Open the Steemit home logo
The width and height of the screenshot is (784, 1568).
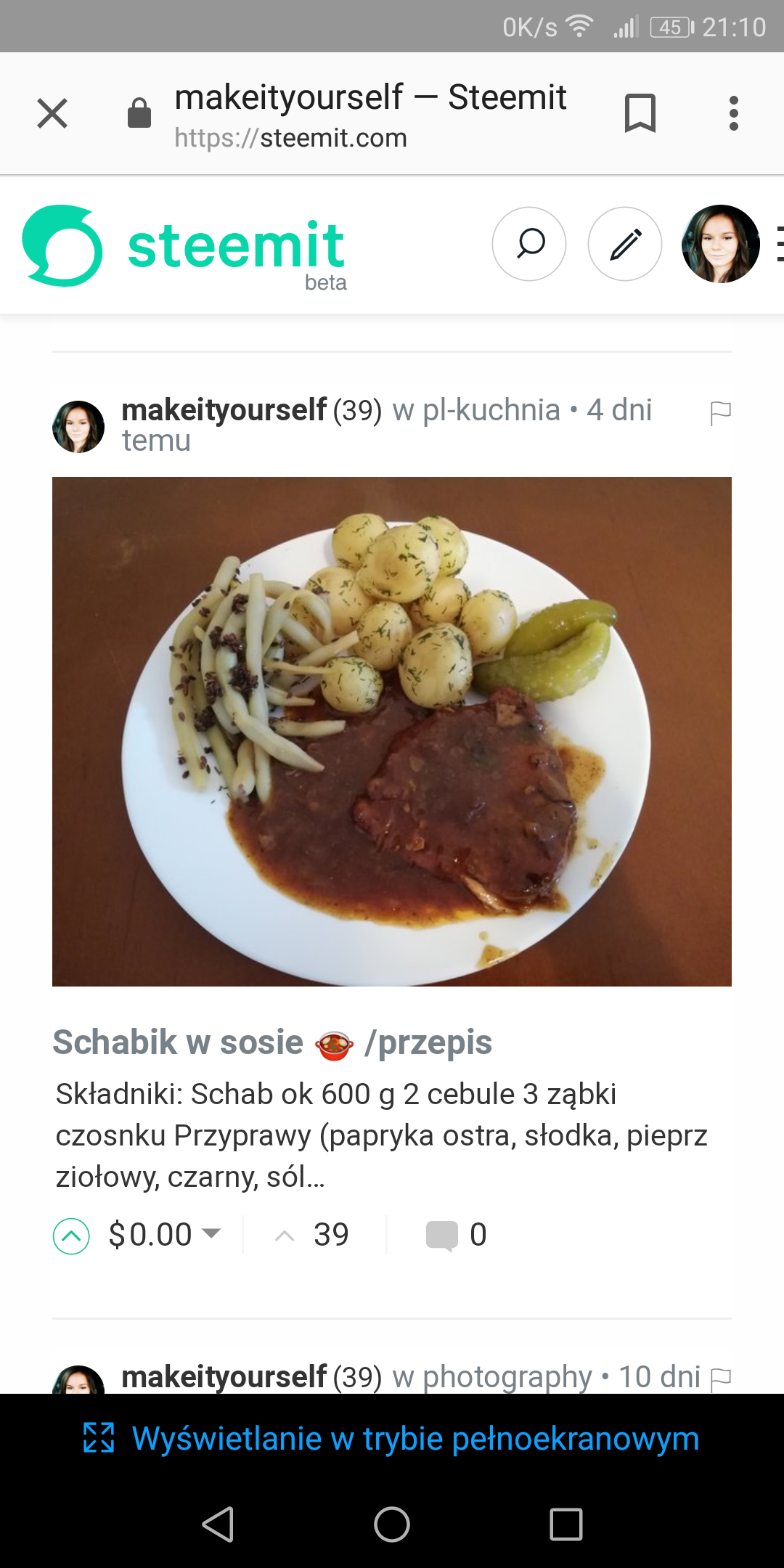coord(184,247)
